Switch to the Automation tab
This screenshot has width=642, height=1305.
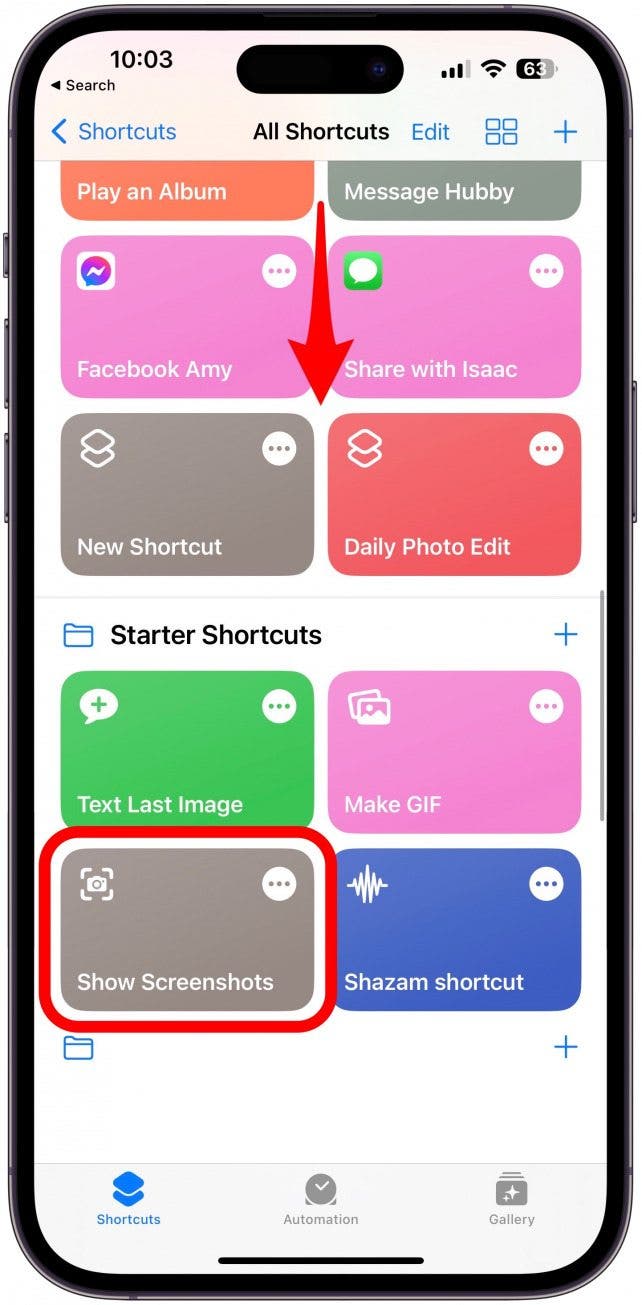(x=320, y=1199)
